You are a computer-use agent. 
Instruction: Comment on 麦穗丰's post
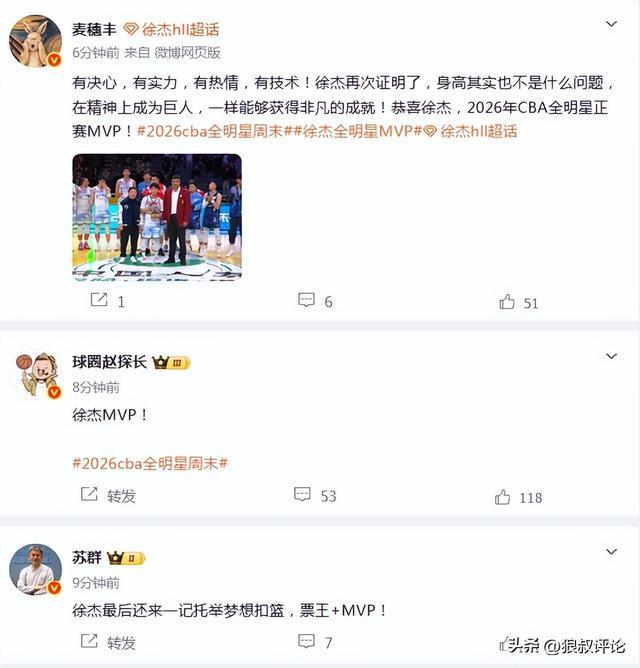pos(315,301)
